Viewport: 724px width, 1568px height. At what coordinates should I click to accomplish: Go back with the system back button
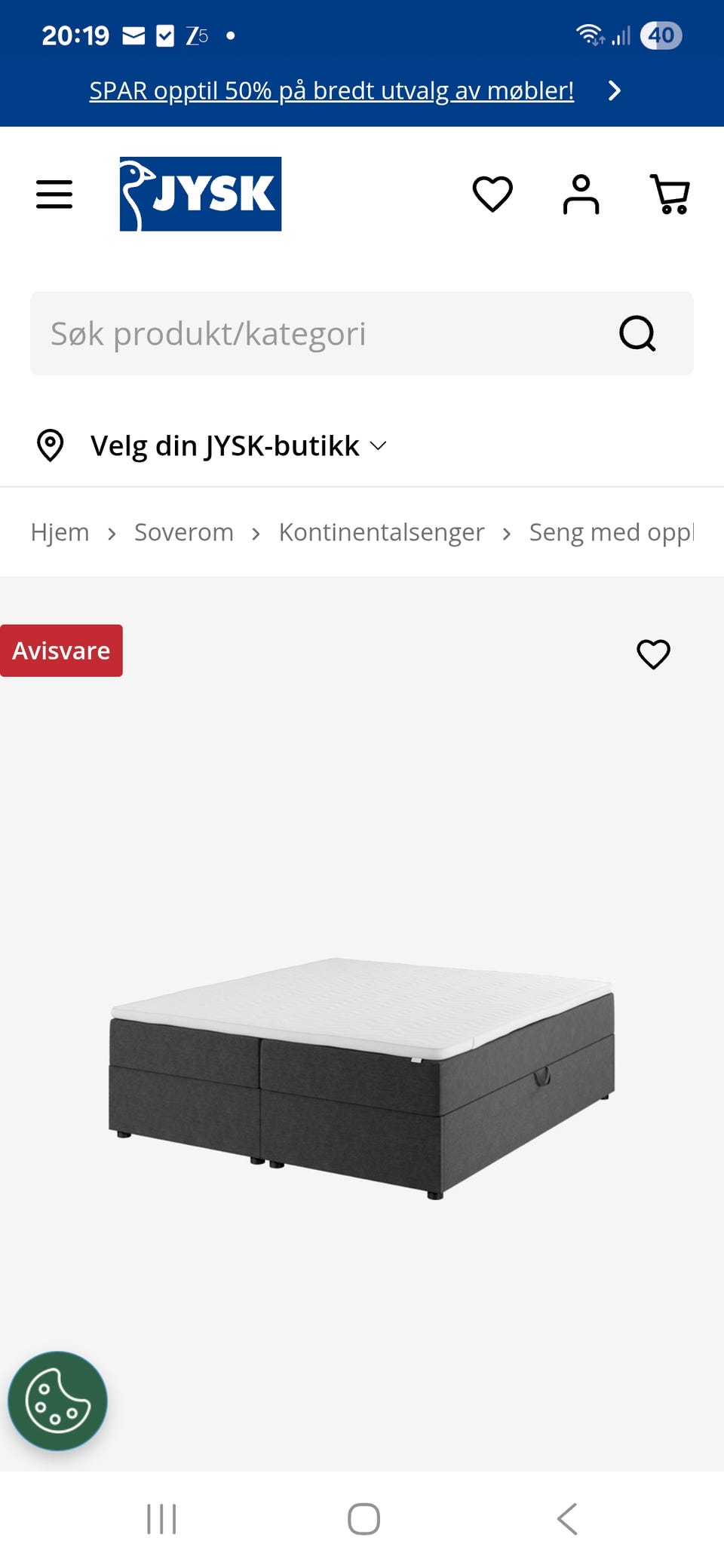pyautogui.click(x=567, y=1518)
